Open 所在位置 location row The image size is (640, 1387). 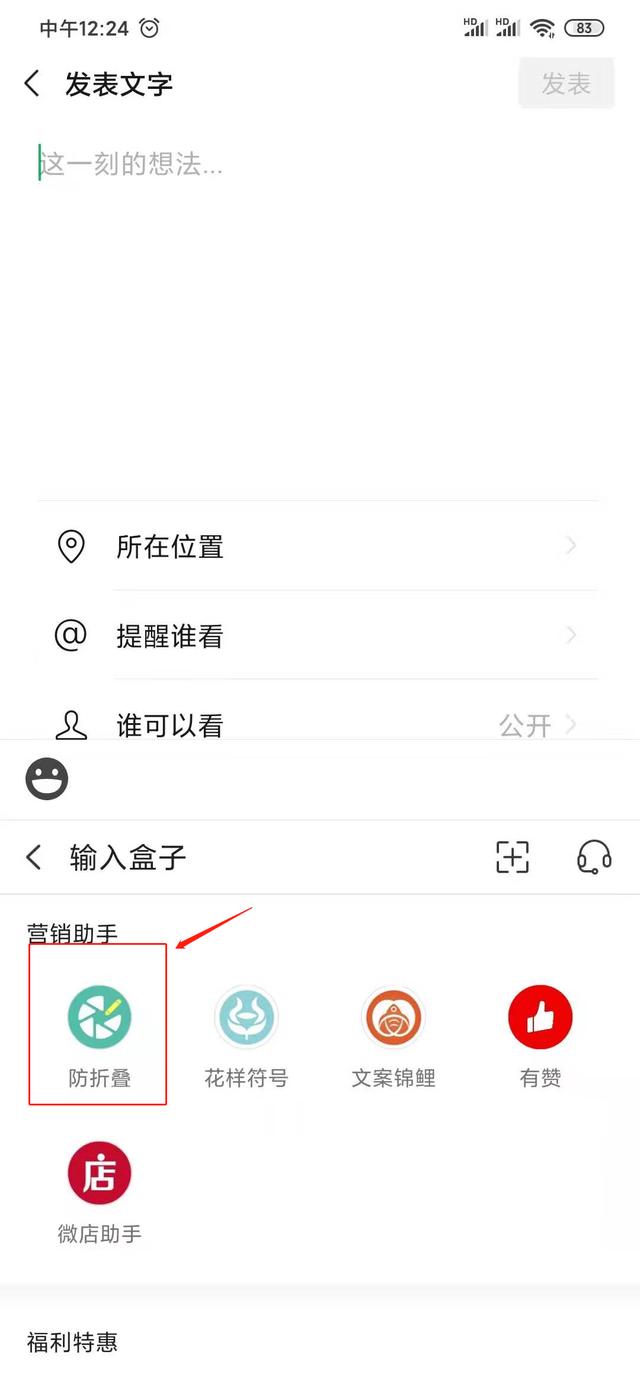(318, 547)
